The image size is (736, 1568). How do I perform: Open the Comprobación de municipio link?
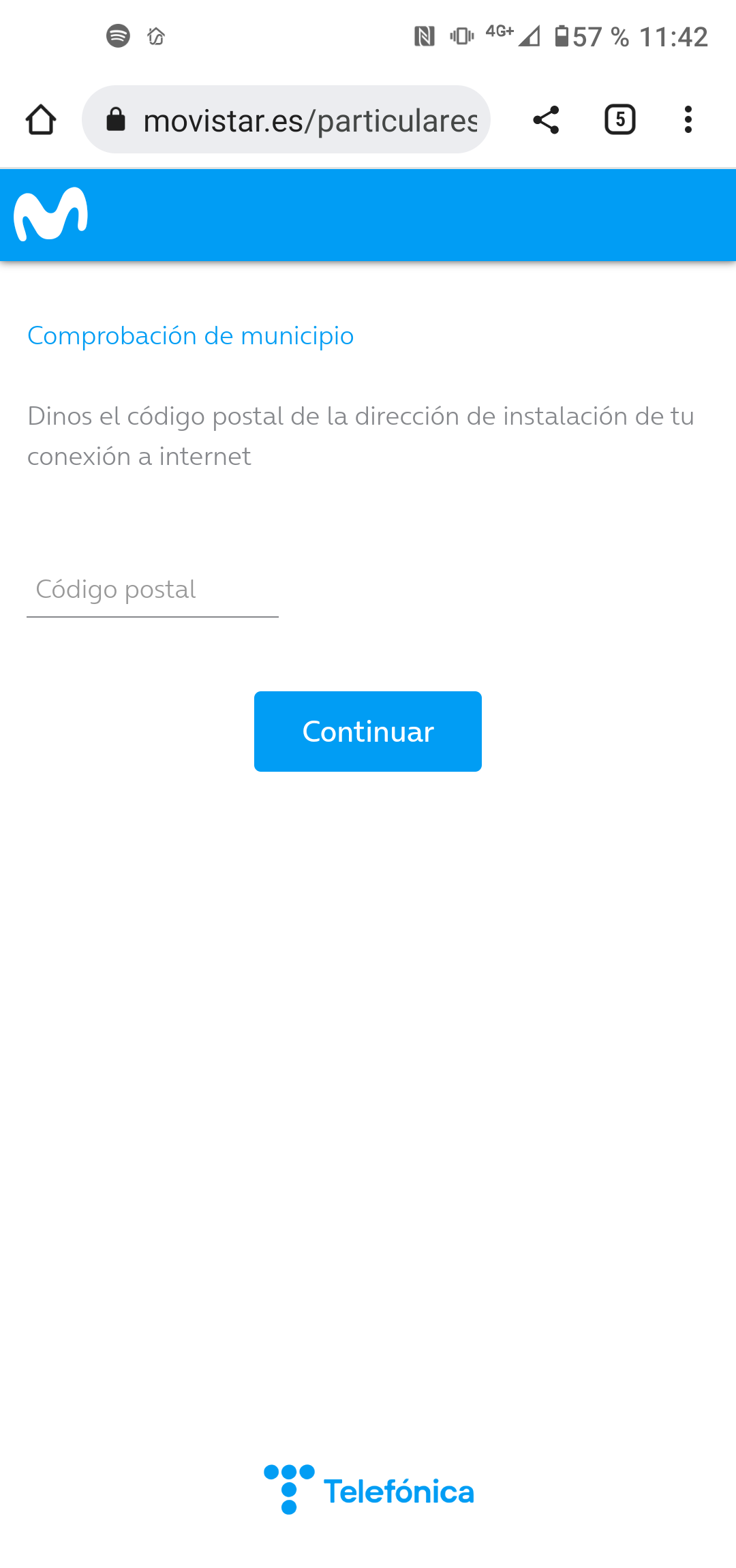(x=190, y=335)
